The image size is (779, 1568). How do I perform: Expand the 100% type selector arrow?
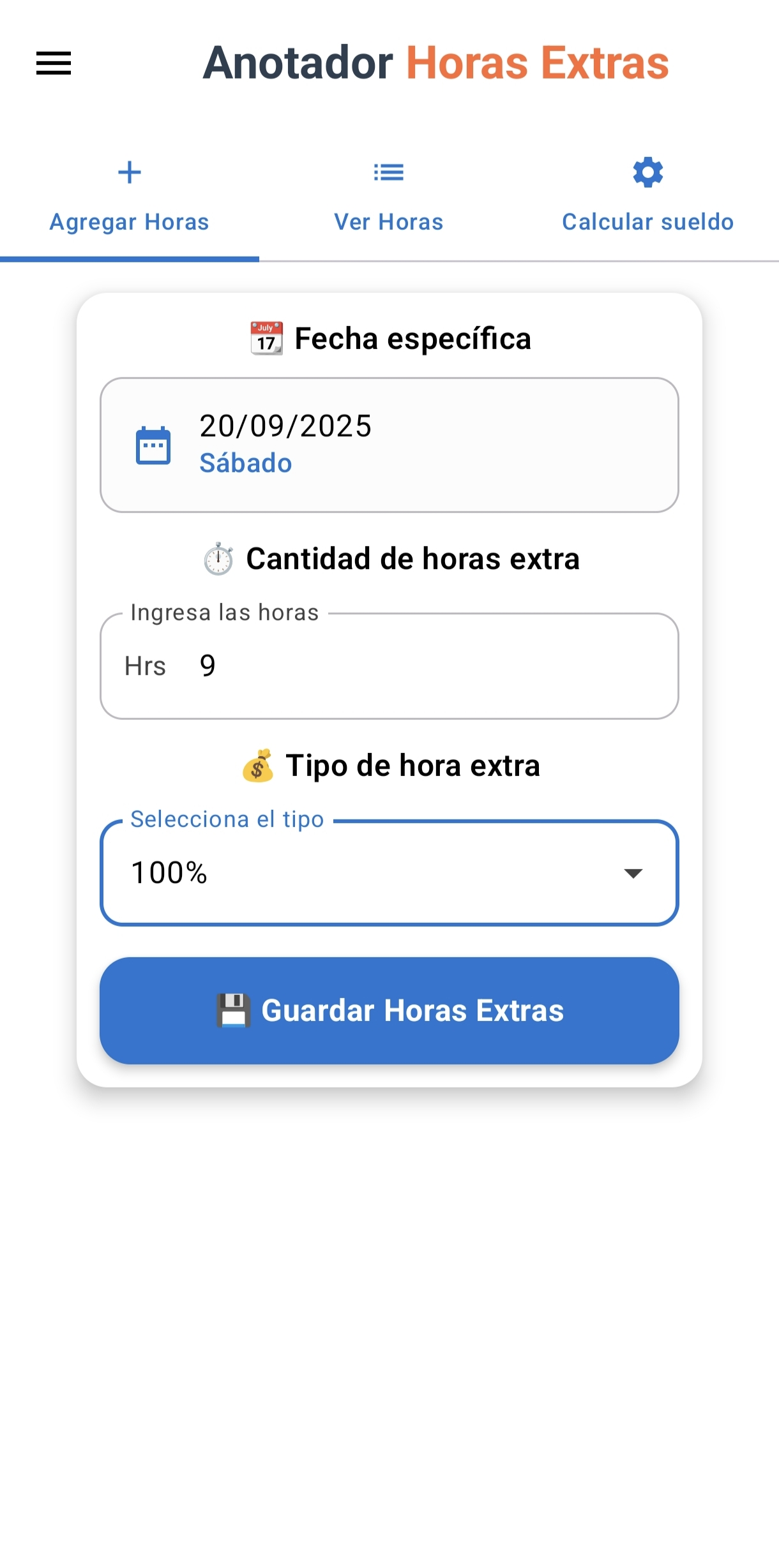tap(633, 874)
